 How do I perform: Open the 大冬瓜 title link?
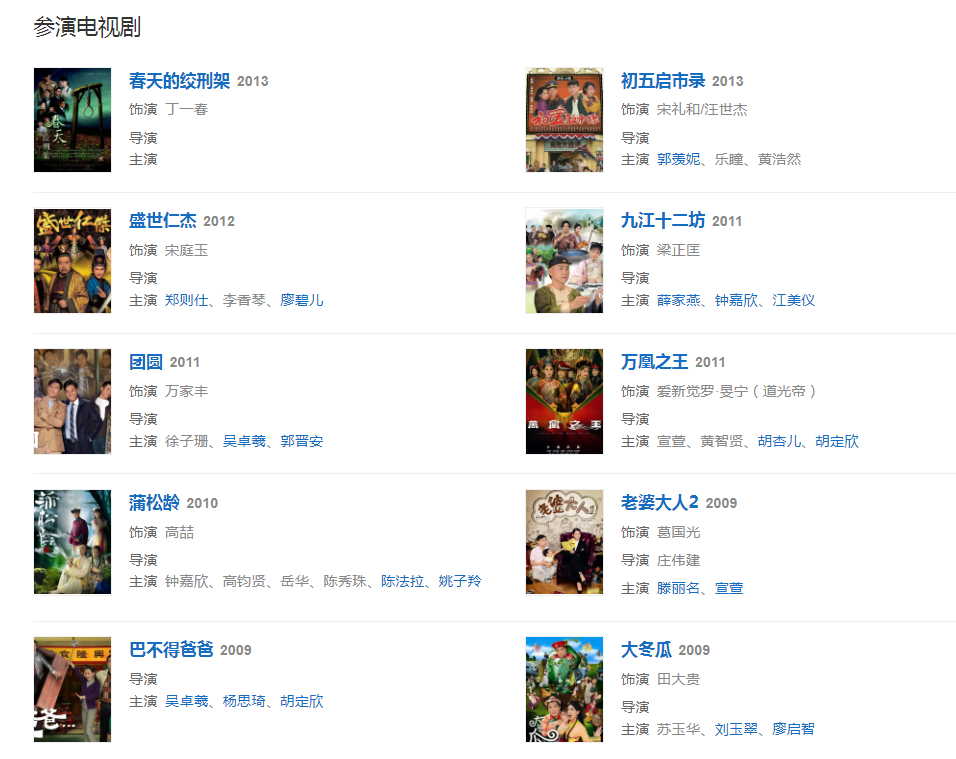pos(646,650)
